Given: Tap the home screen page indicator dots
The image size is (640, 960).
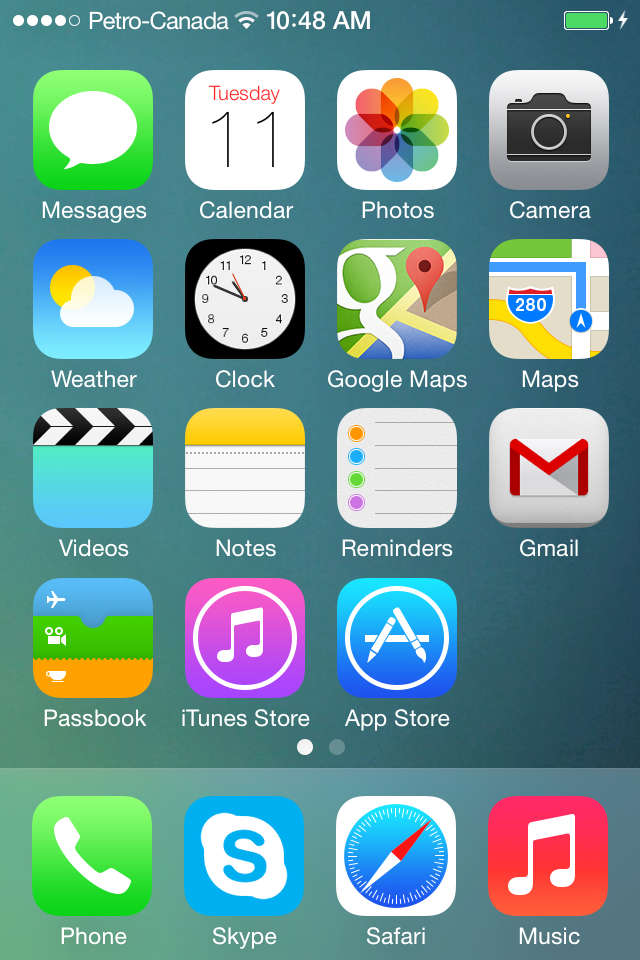Looking at the screenshot, I should (321, 747).
